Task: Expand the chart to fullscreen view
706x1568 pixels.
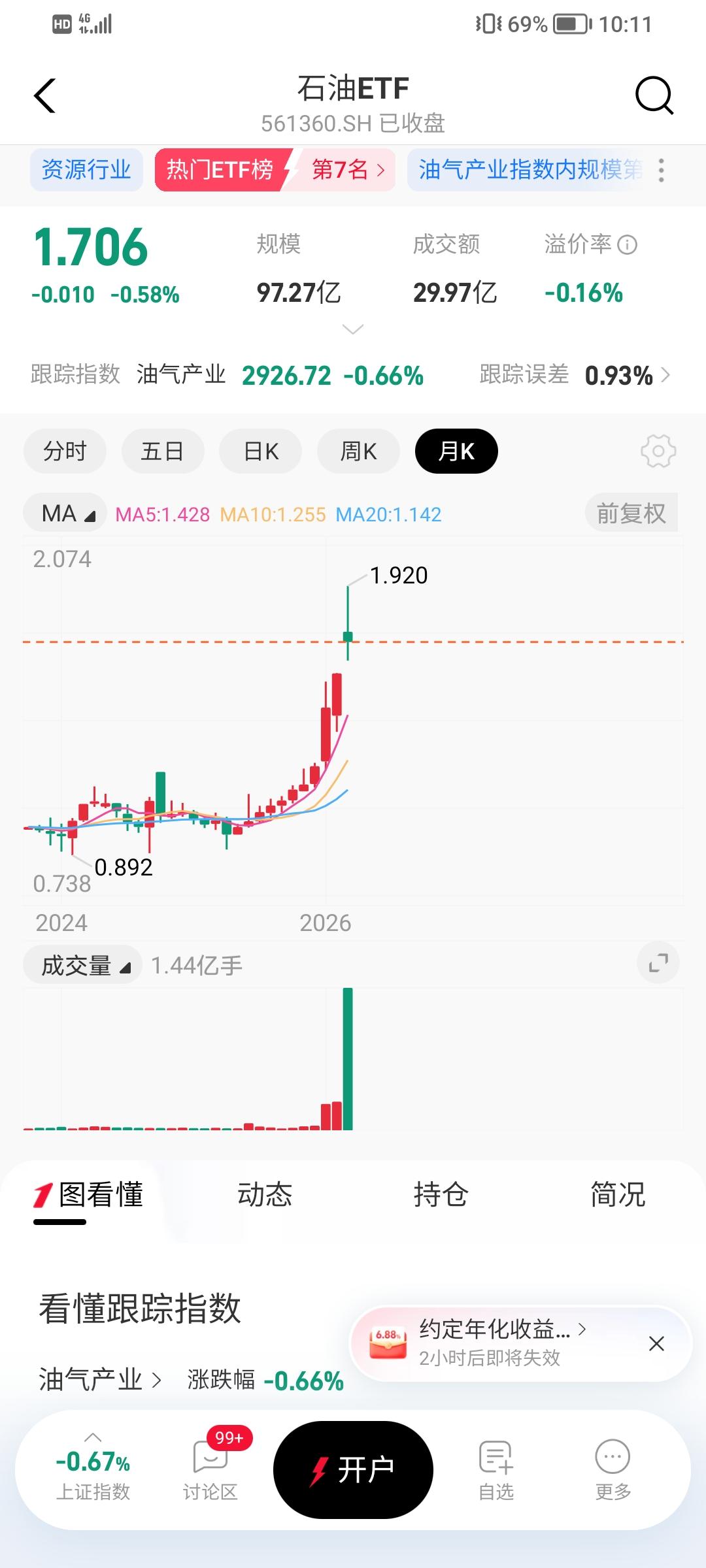Action: coord(658,962)
